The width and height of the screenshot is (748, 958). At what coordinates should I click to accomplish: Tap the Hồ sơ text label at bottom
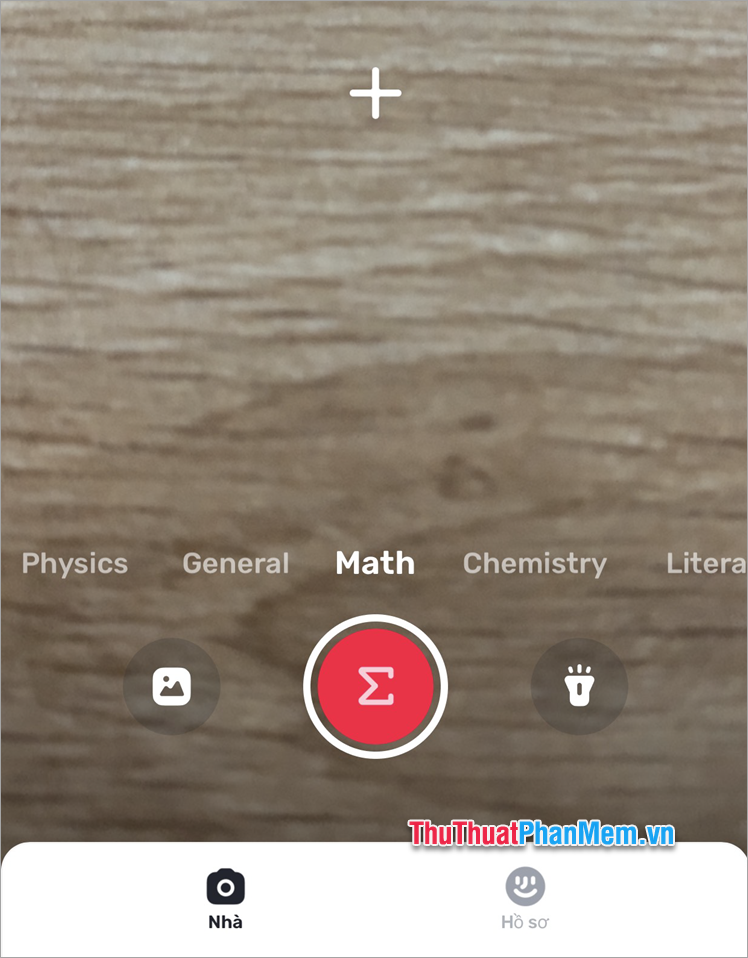523,922
